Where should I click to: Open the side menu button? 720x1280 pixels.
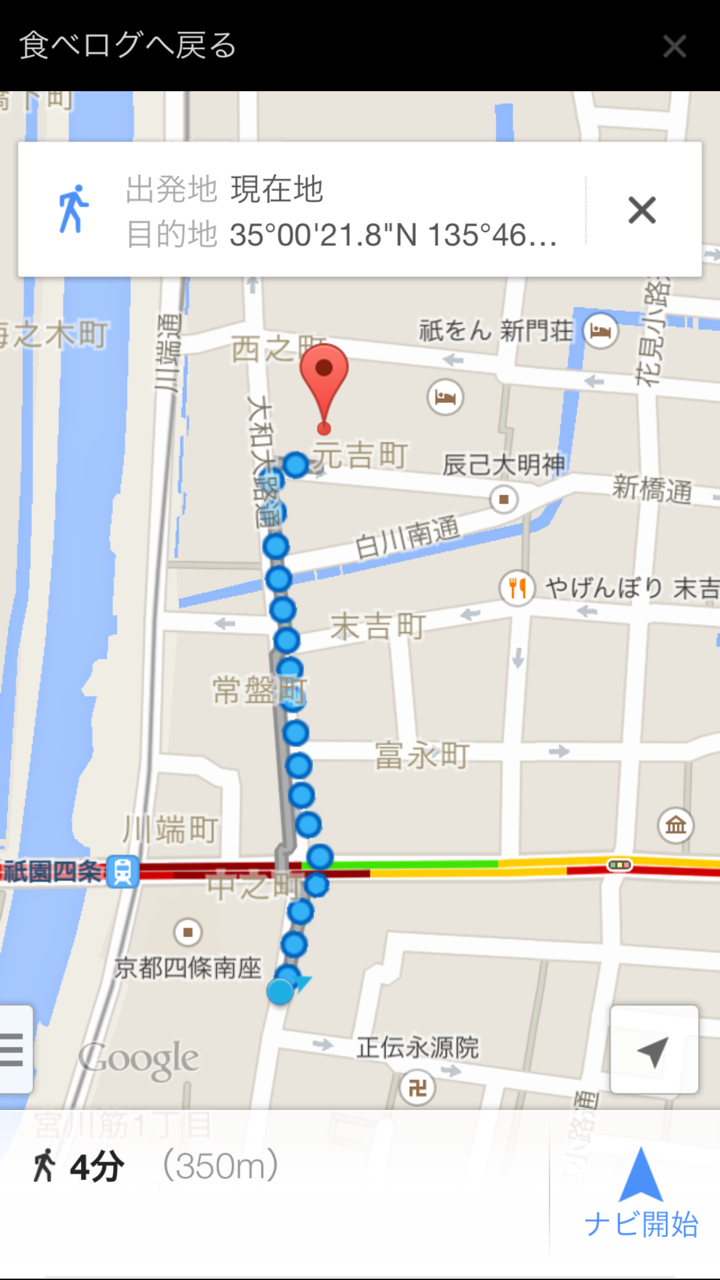click(x=14, y=1049)
